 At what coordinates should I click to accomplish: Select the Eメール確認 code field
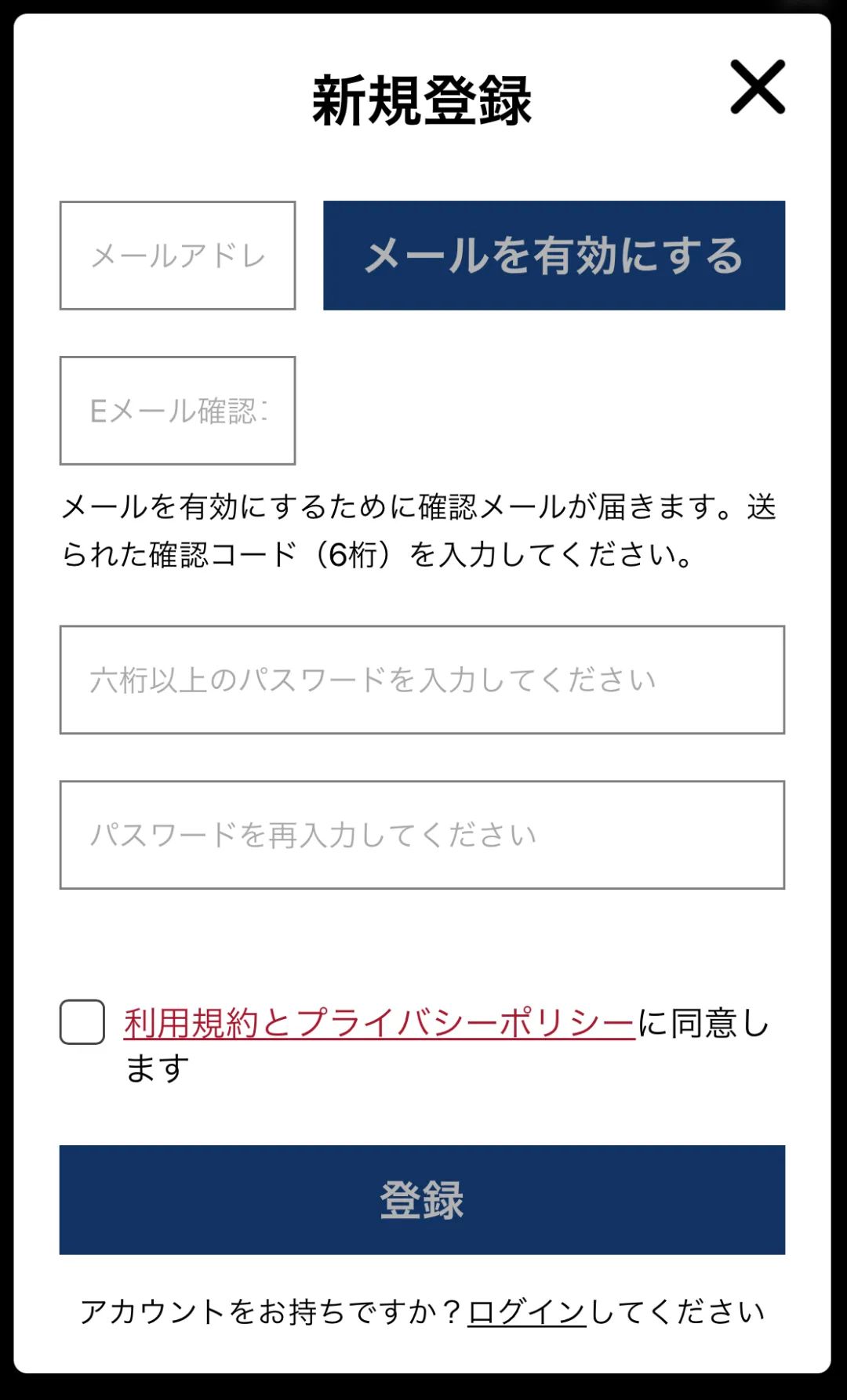[177, 411]
